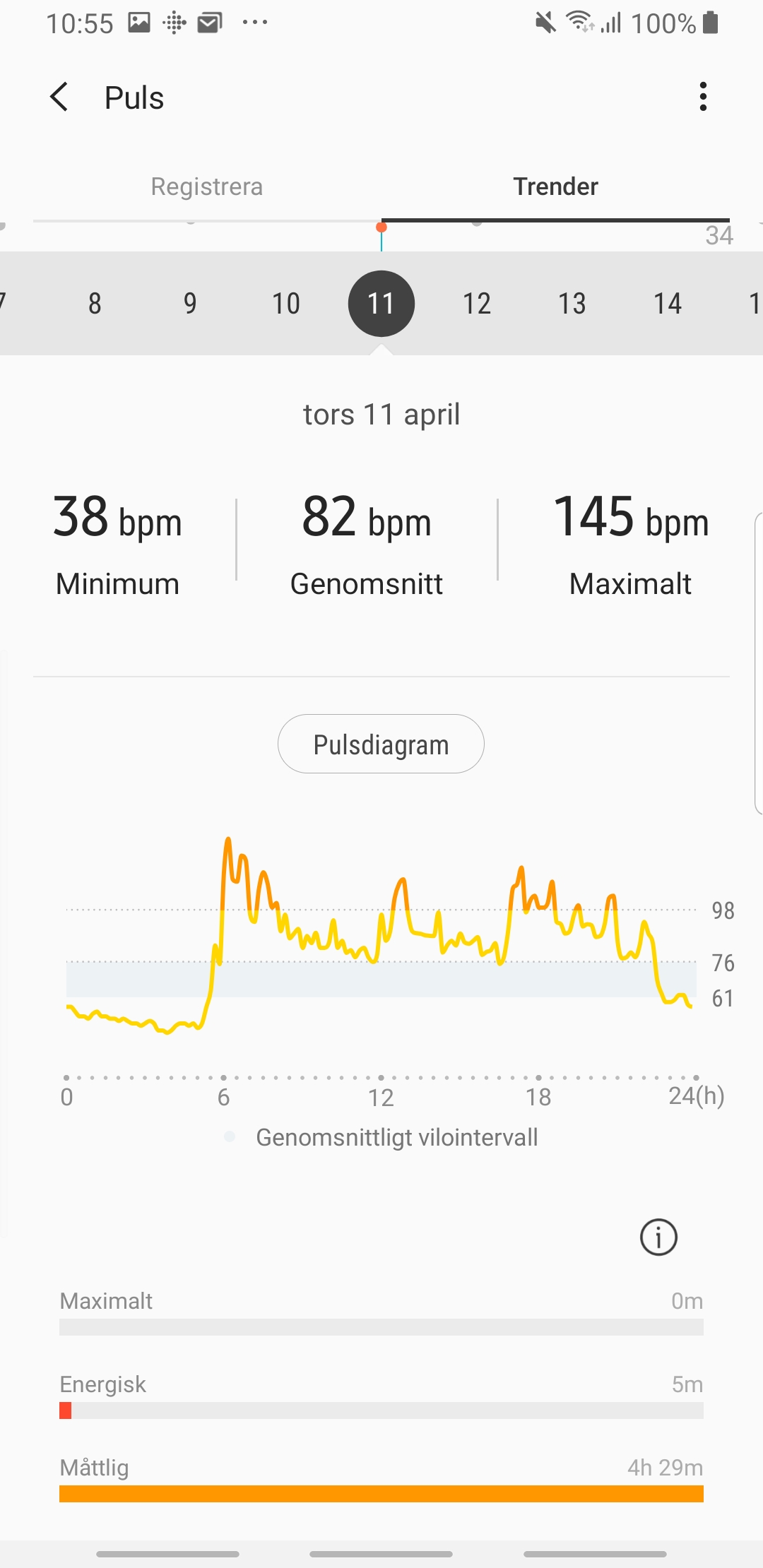
Task: Choose day 9 in the date strip
Action: (190, 304)
